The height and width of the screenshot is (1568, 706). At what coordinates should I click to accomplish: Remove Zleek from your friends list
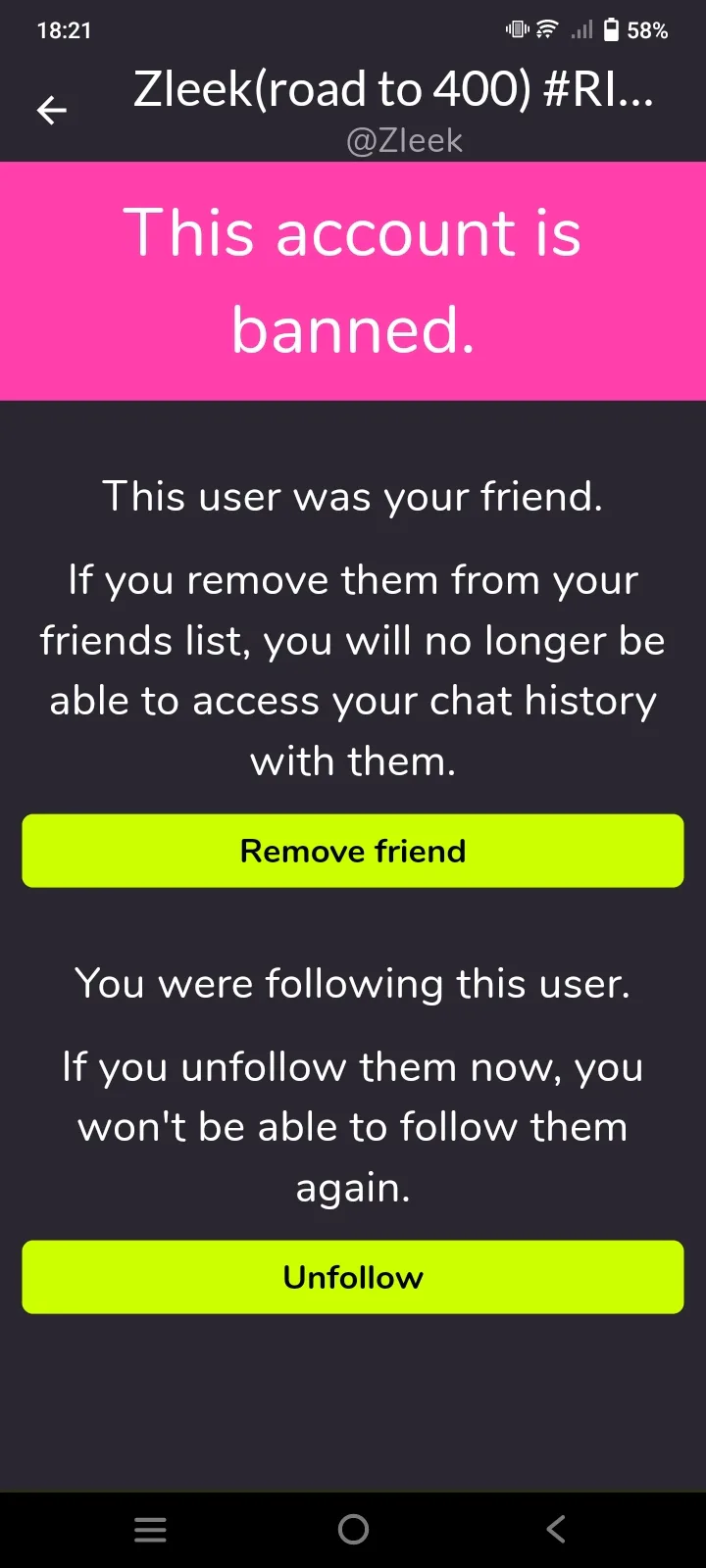353,851
